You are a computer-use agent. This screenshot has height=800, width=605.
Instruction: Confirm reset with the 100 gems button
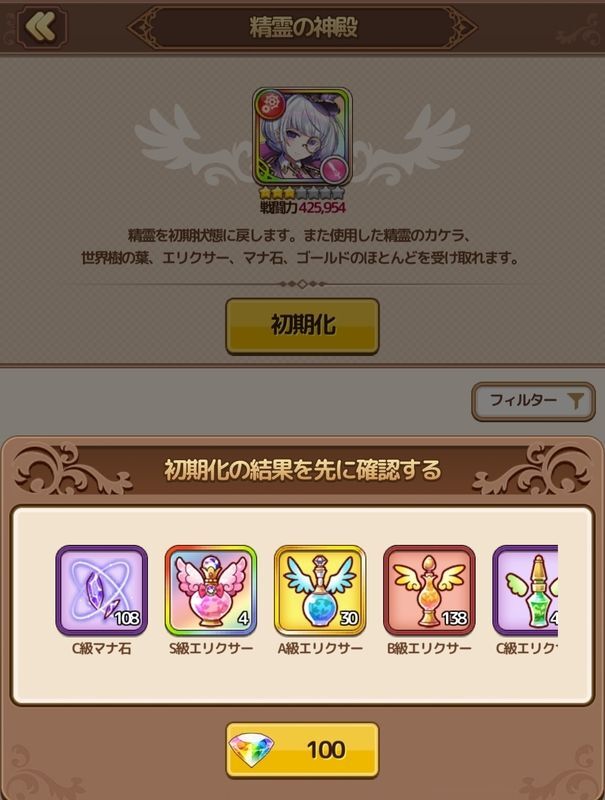[302, 750]
